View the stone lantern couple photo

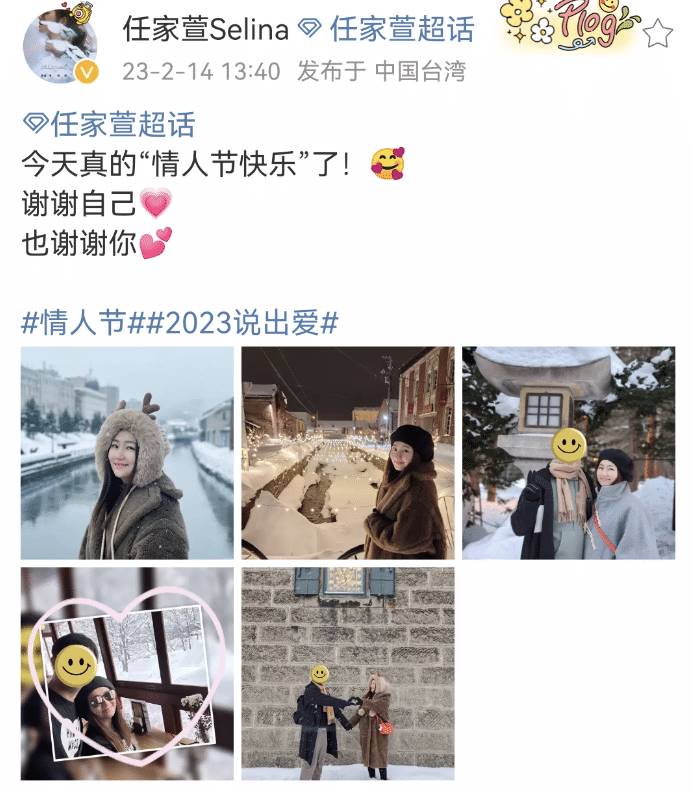568,453
